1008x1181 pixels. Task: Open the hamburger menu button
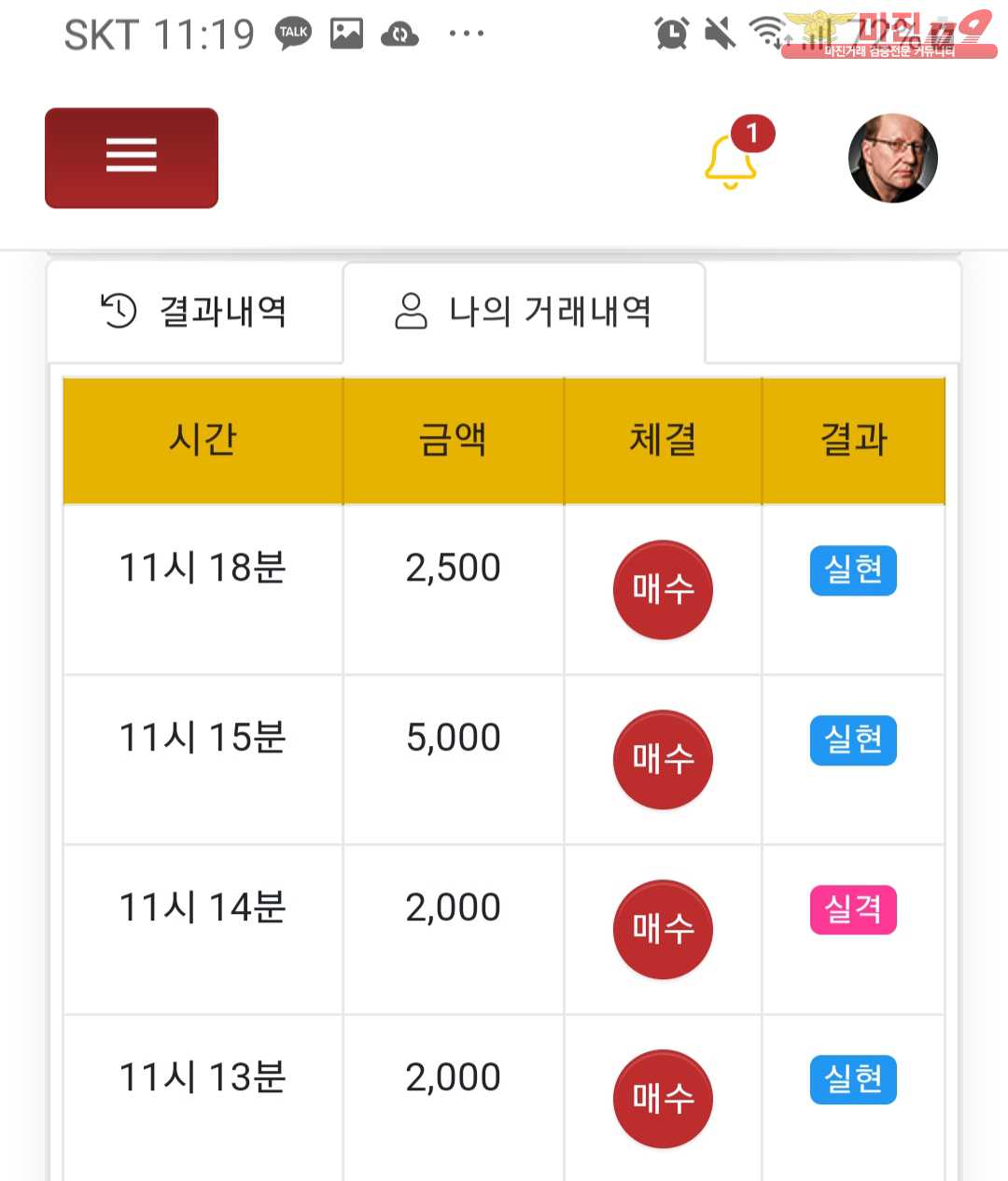coord(132,158)
